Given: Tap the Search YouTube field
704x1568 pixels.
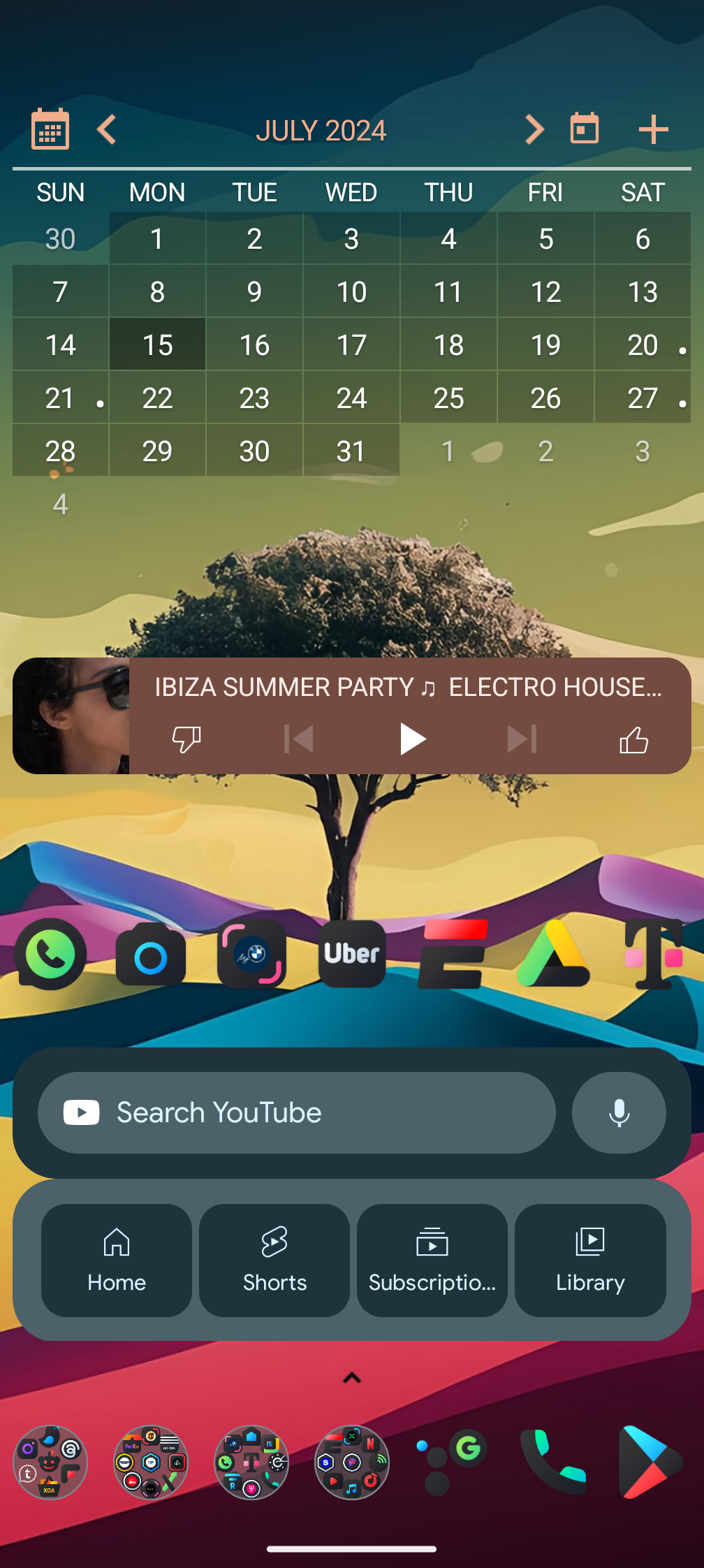Looking at the screenshot, I should pyautogui.click(x=297, y=1112).
